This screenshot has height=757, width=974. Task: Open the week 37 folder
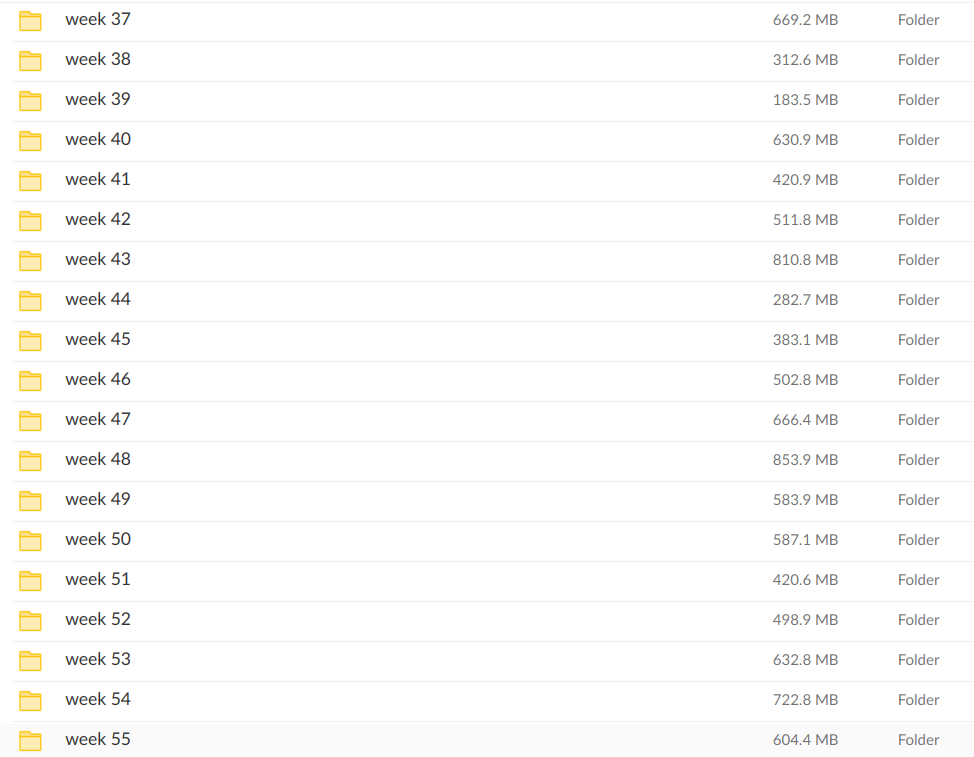98,20
